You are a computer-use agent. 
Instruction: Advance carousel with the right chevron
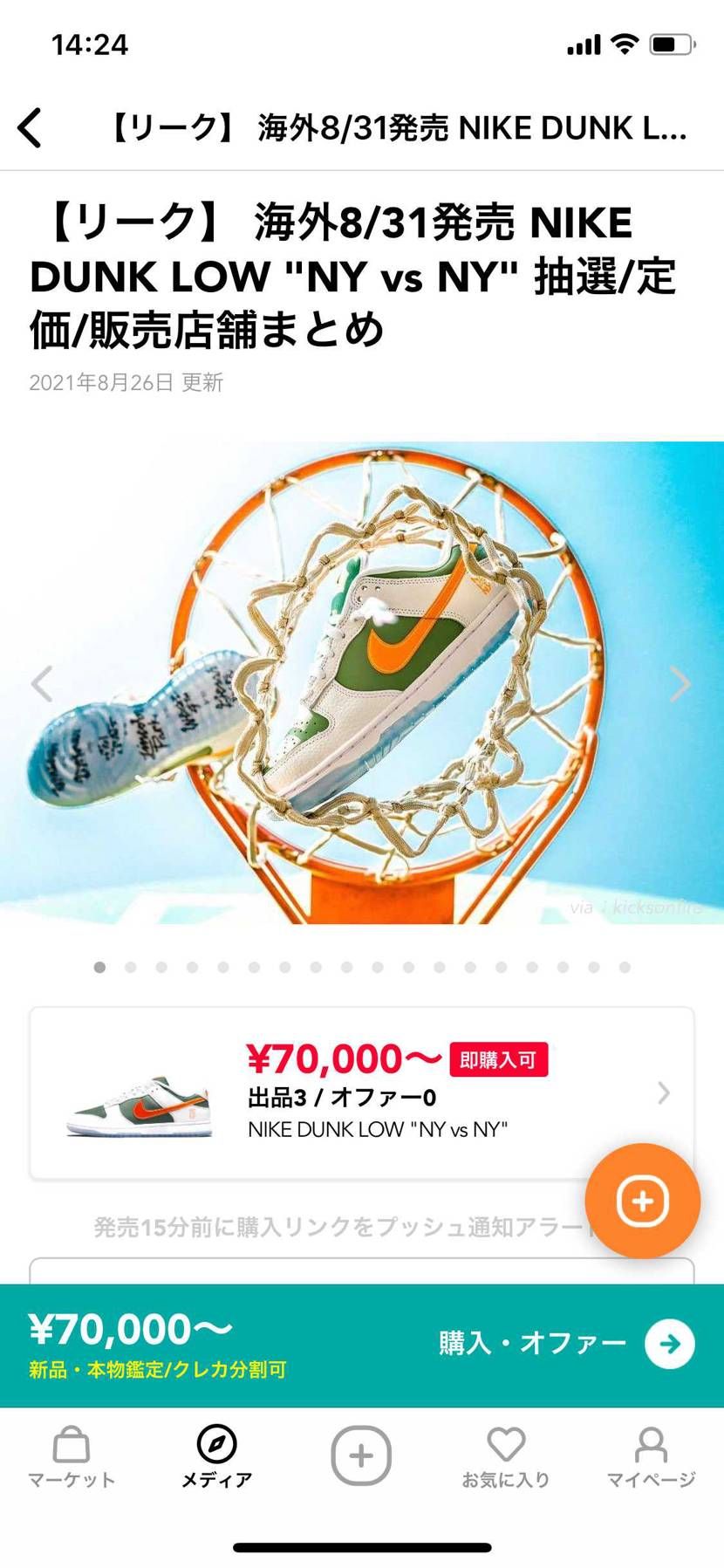click(680, 684)
